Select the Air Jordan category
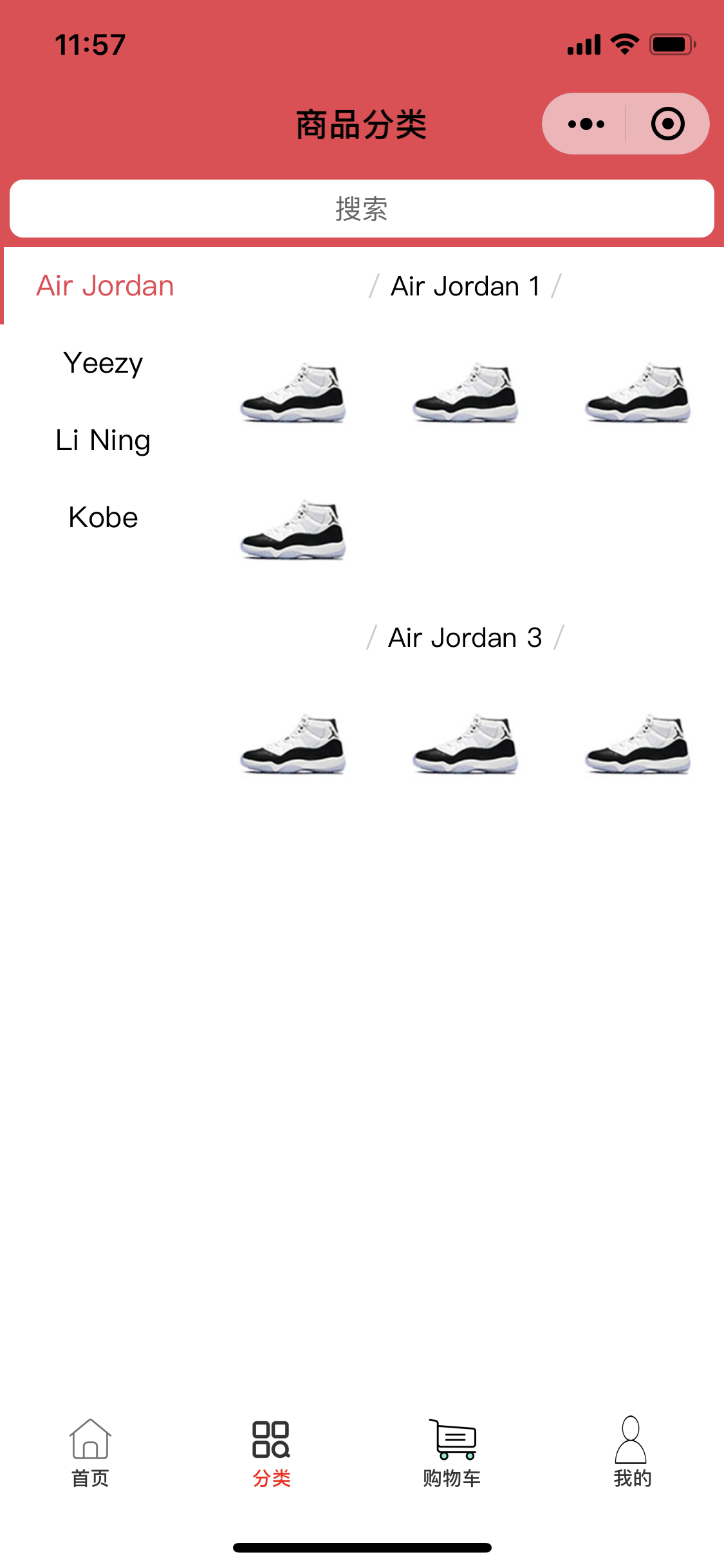This screenshot has height=1568, width=724. (x=105, y=286)
